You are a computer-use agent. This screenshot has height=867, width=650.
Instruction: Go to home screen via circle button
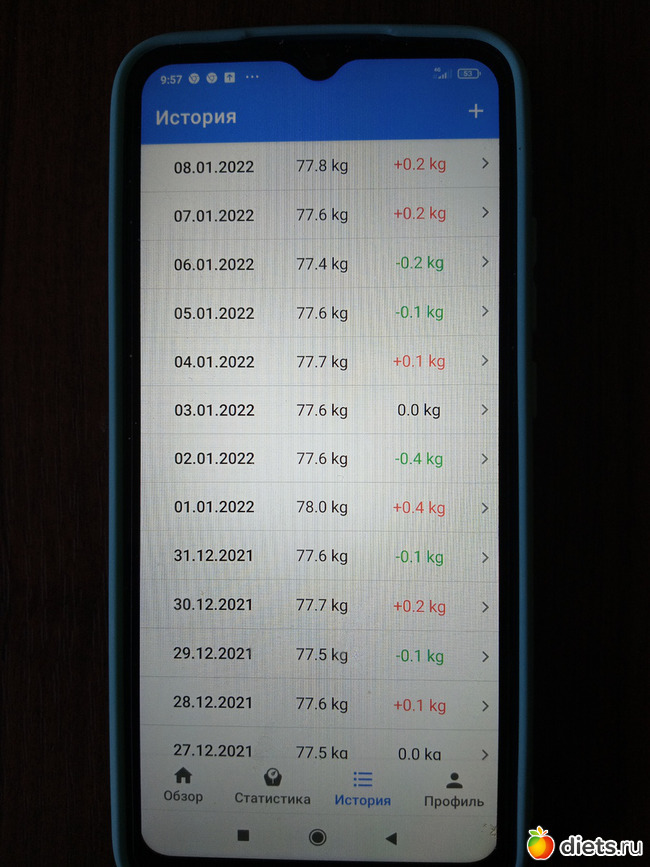click(318, 836)
